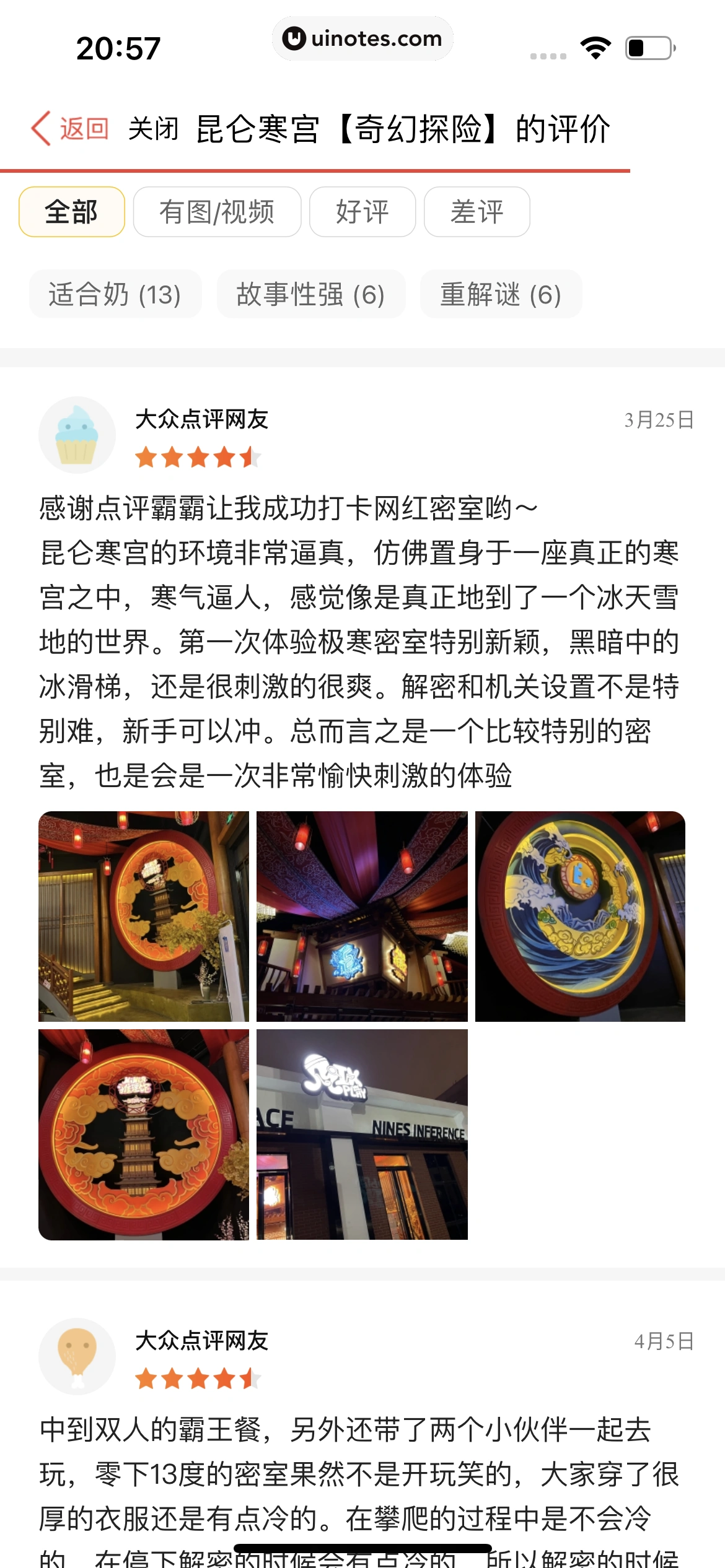
Task: Open the drumstick avatar of the 4月5日 reviewer
Action: (x=77, y=1356)
